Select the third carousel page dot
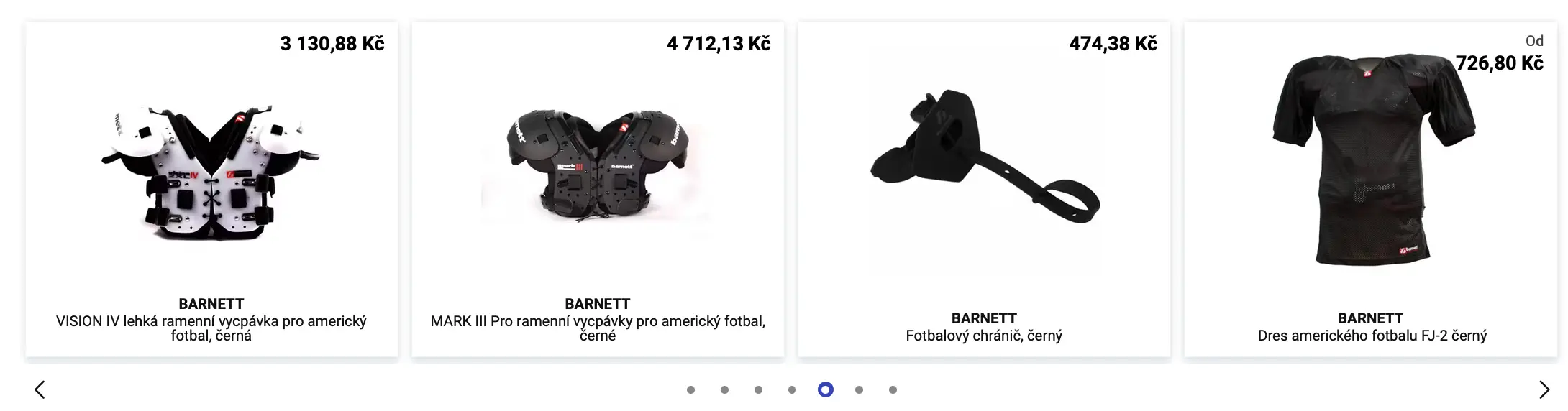This screenshot has height=411, width=1568. (758, 389)
